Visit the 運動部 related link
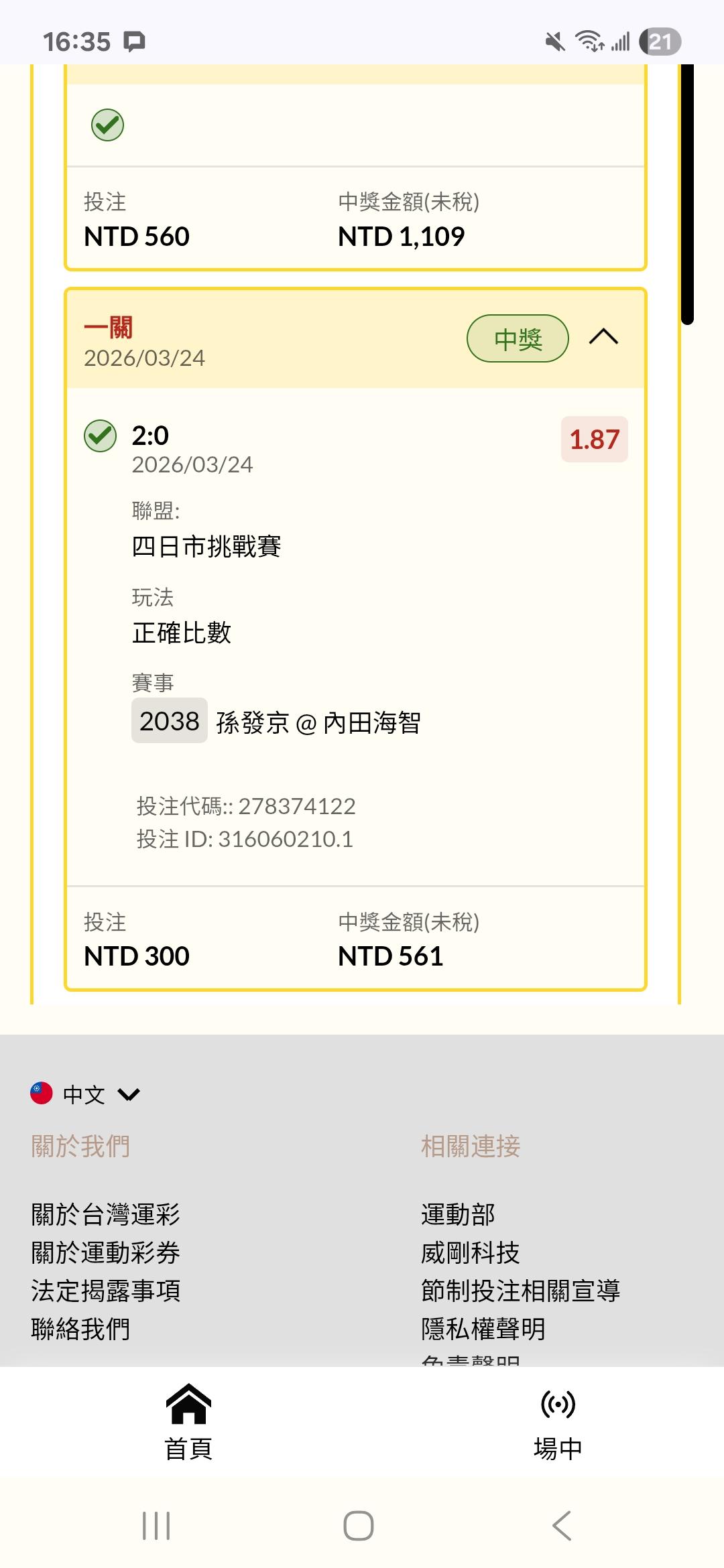Viewport: 724px width, 1568px height. (x=458, y=1214)
